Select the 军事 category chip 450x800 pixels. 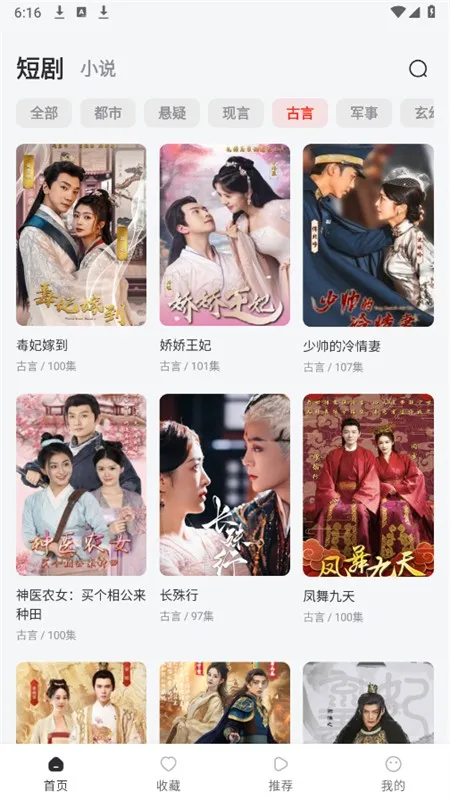(364, 113)
